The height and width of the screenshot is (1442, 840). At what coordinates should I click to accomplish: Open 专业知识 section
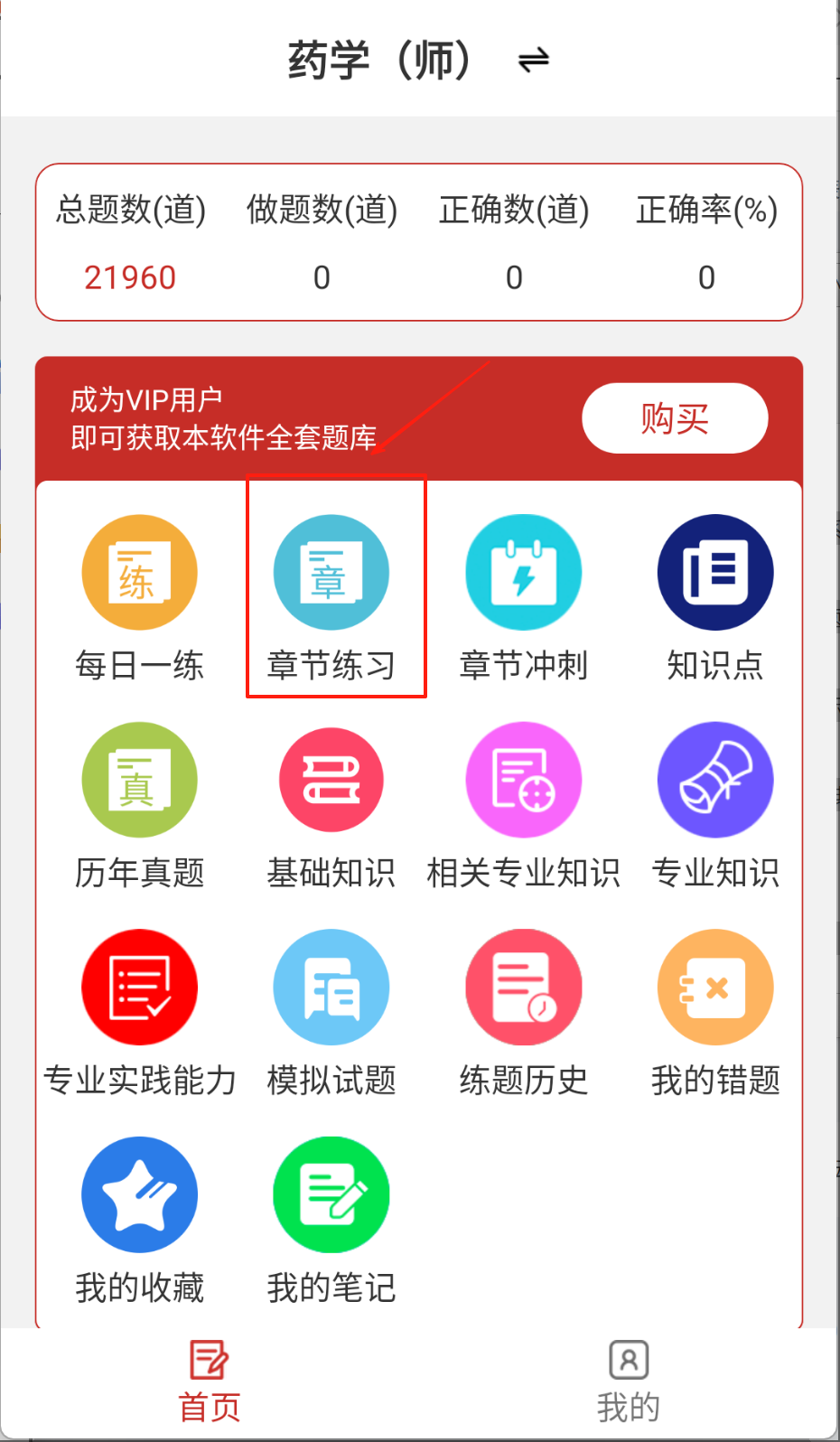pyautogui.click(x=715, y=806)
